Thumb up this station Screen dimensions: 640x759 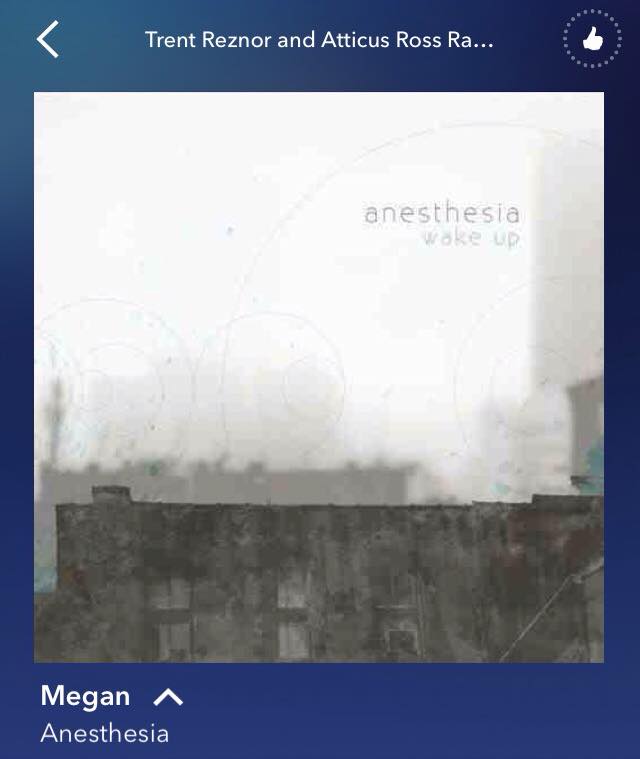(592, 40)
